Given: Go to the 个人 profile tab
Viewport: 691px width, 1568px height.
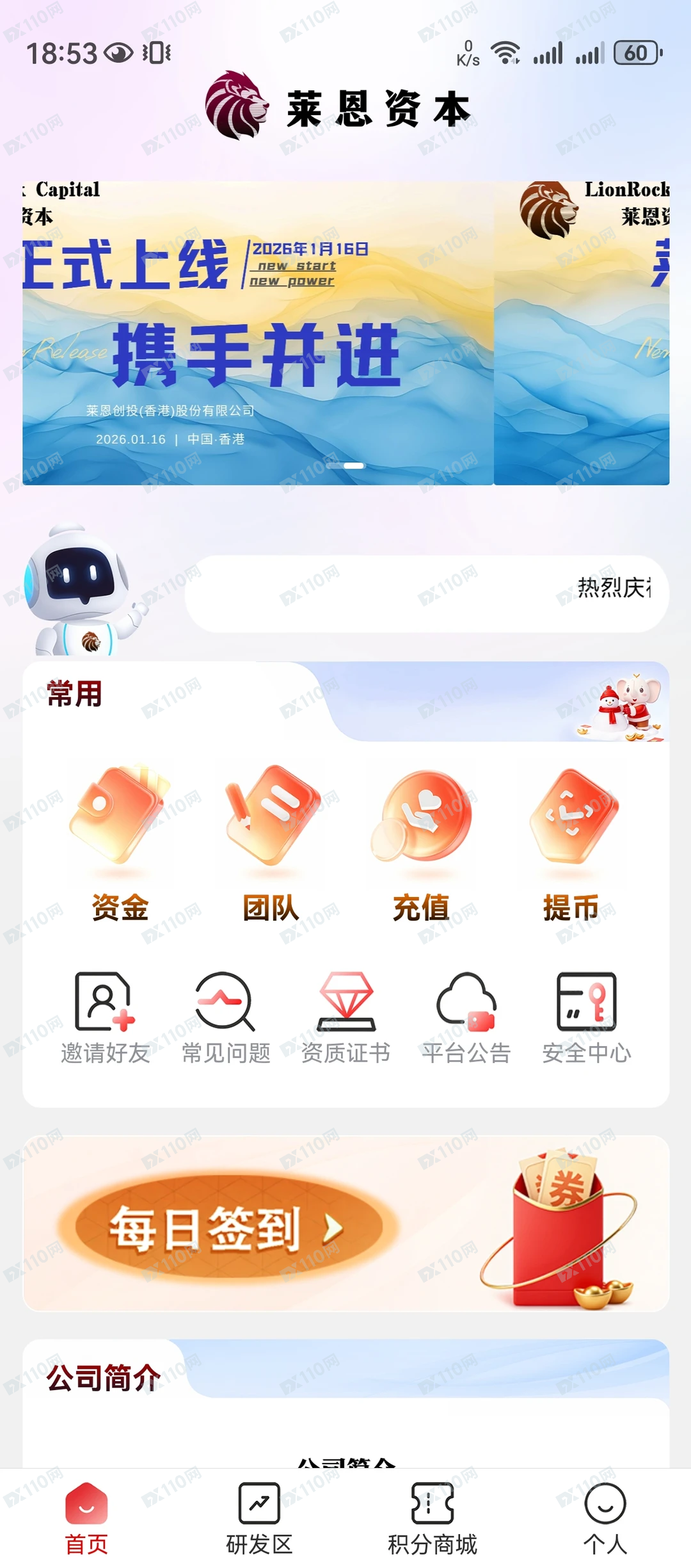Looking at the screenshot, I should pos(605,1517).
